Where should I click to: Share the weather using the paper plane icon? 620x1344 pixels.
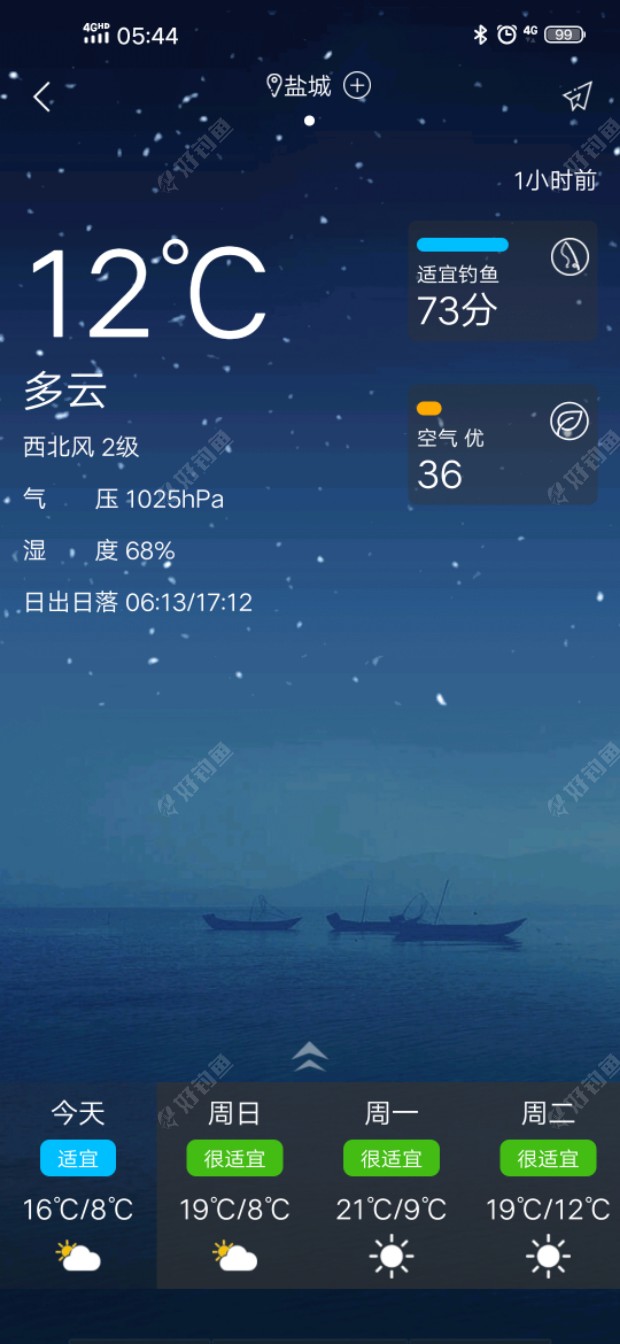point(577,96)
